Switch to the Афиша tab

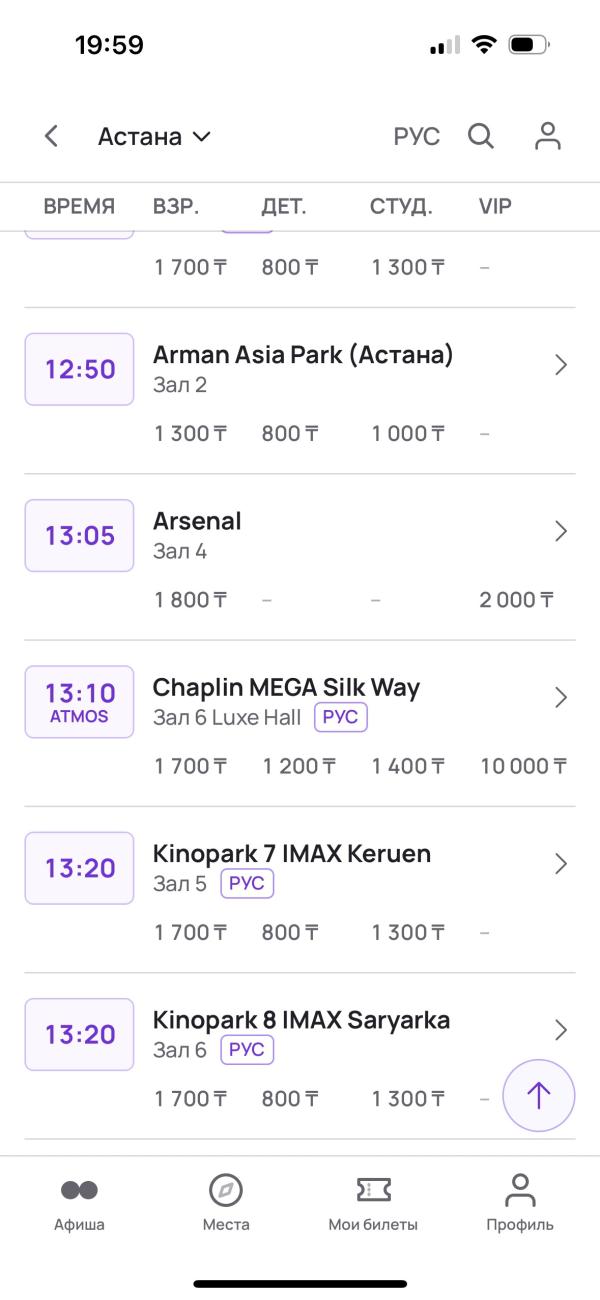click(79, 1203)
